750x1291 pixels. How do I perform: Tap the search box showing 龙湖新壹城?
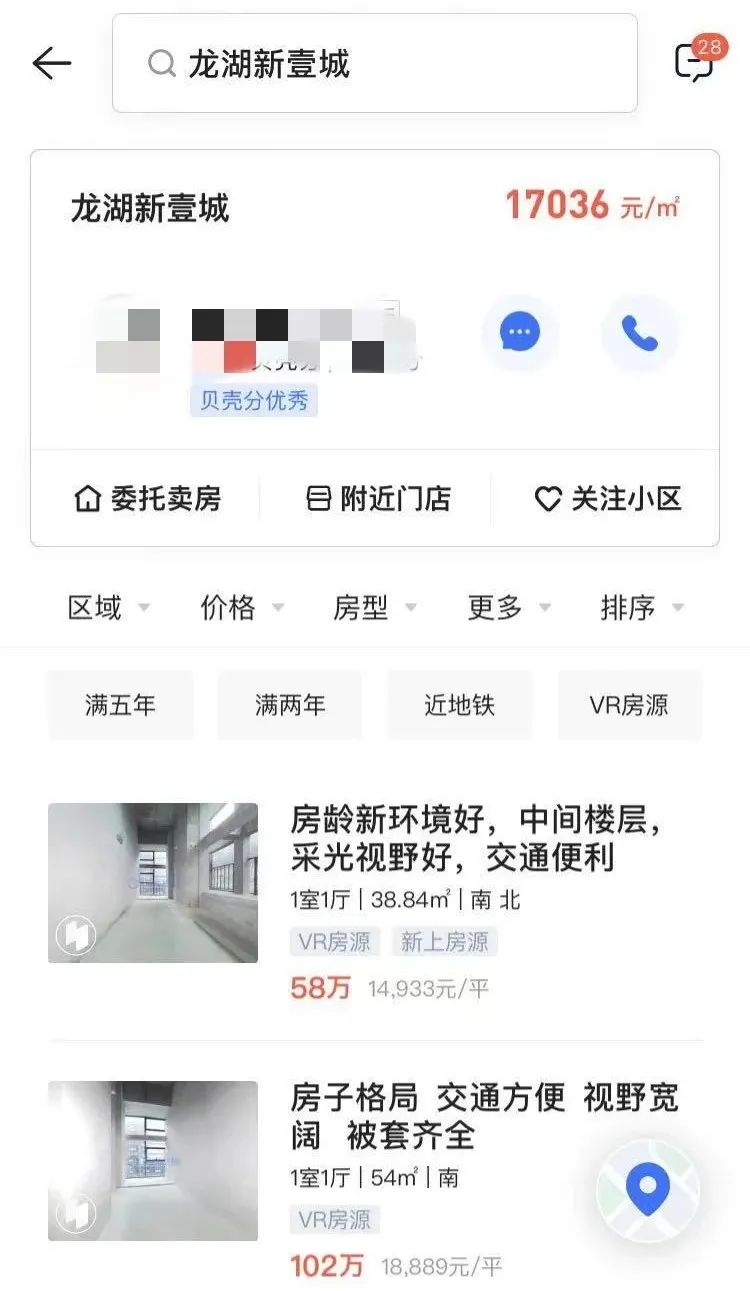[374, 64]
